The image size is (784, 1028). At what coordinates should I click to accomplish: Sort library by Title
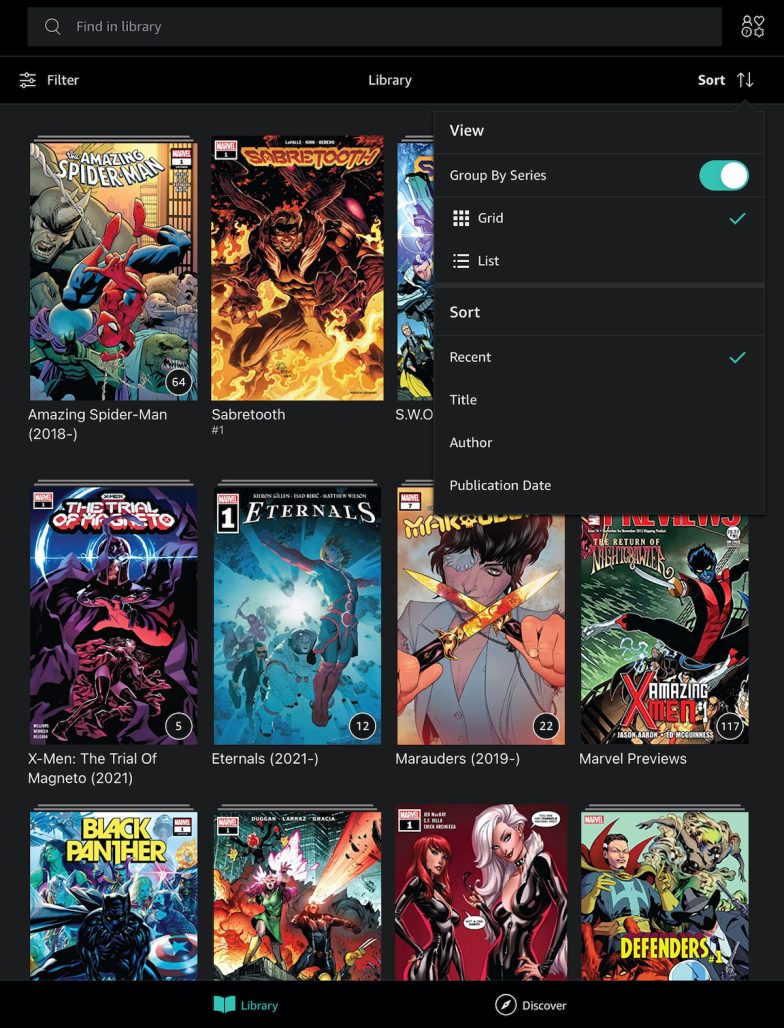[x=463, y=400]
